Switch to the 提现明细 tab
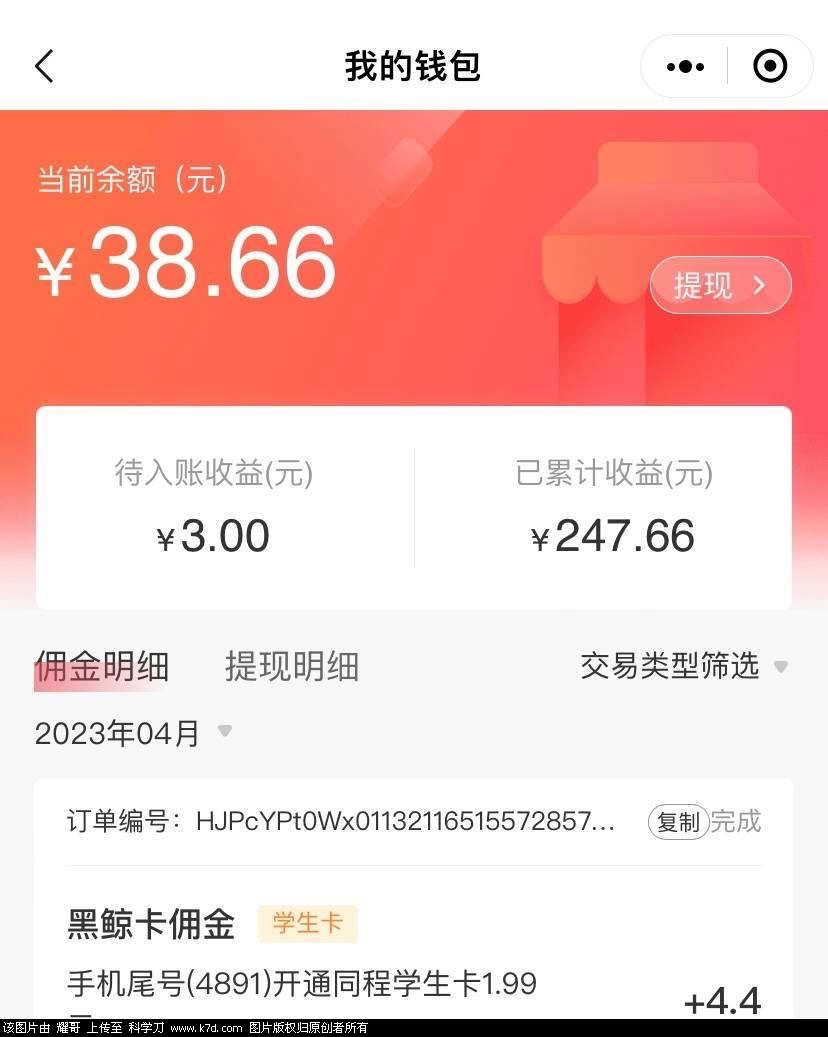This screenshot has width=828, height=1037. pyautogui.click(x=291, y=667)
